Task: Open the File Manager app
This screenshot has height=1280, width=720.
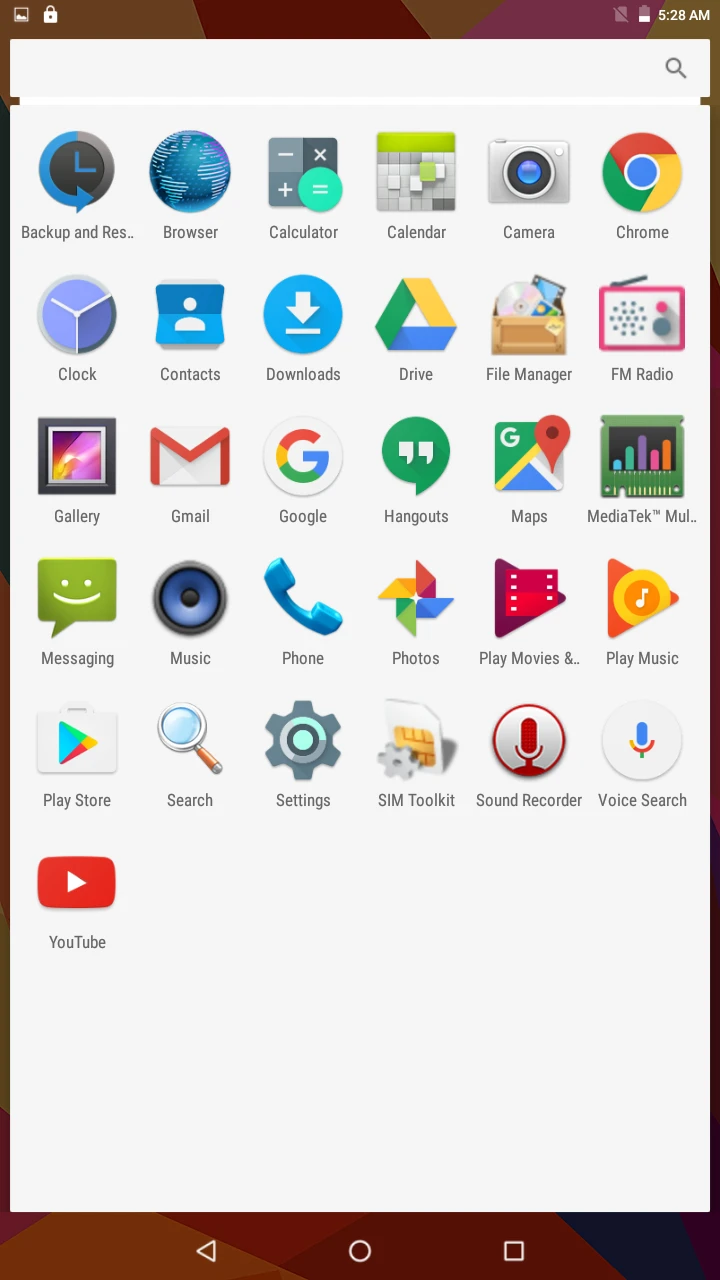Action: [529, 314]
